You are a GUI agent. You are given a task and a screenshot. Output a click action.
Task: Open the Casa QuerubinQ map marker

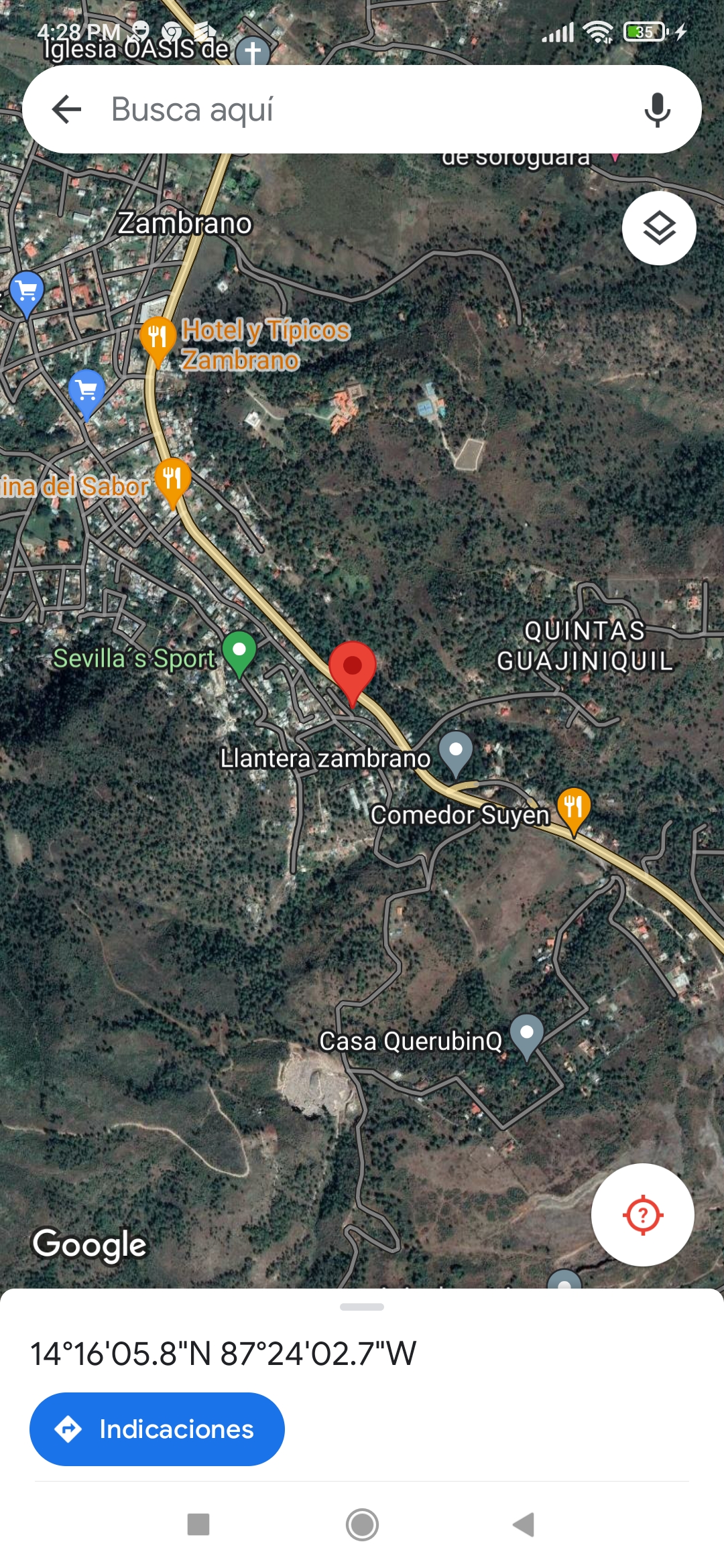[527, 1035]
